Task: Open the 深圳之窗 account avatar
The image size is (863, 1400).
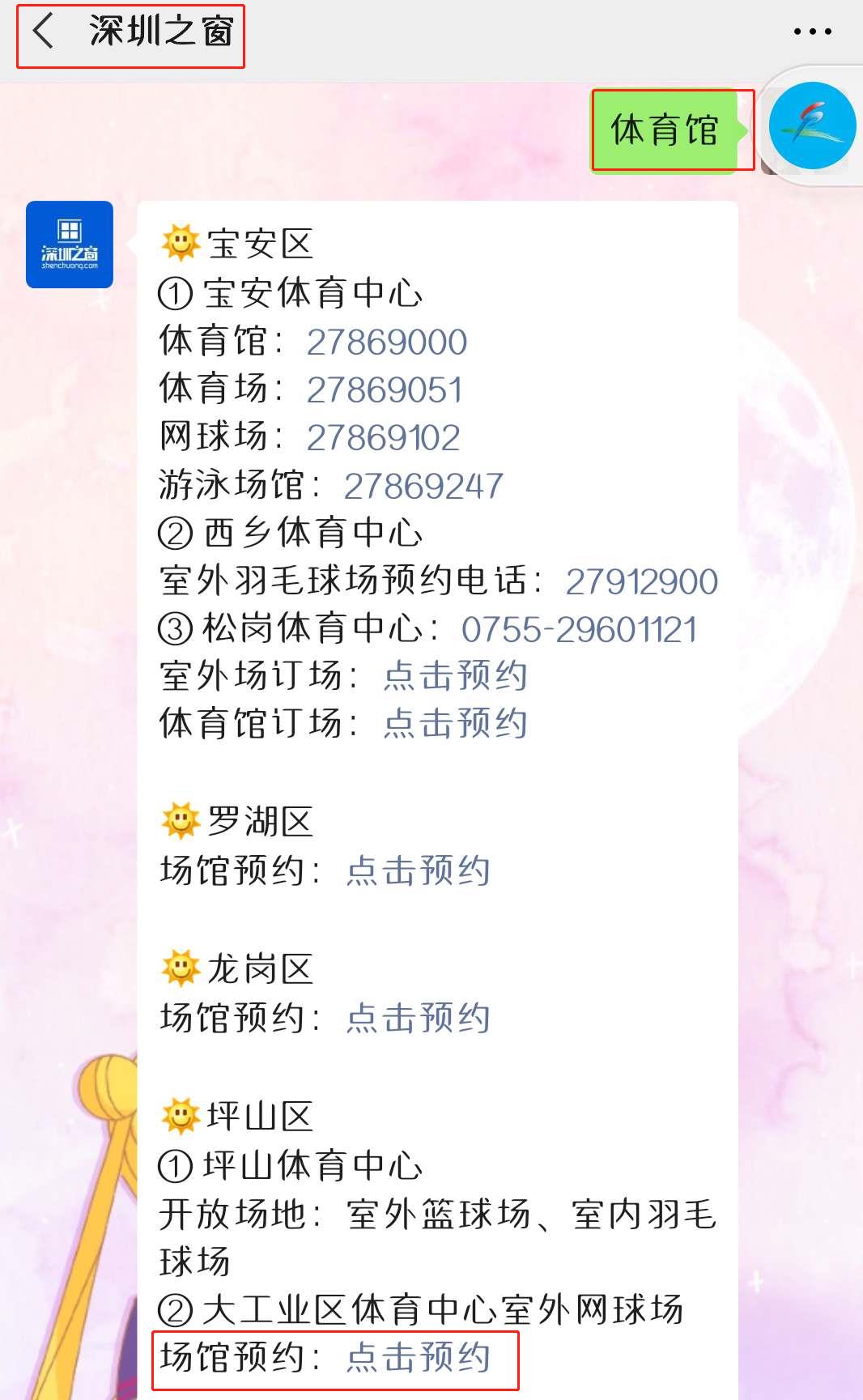Action: coord(70,245)
